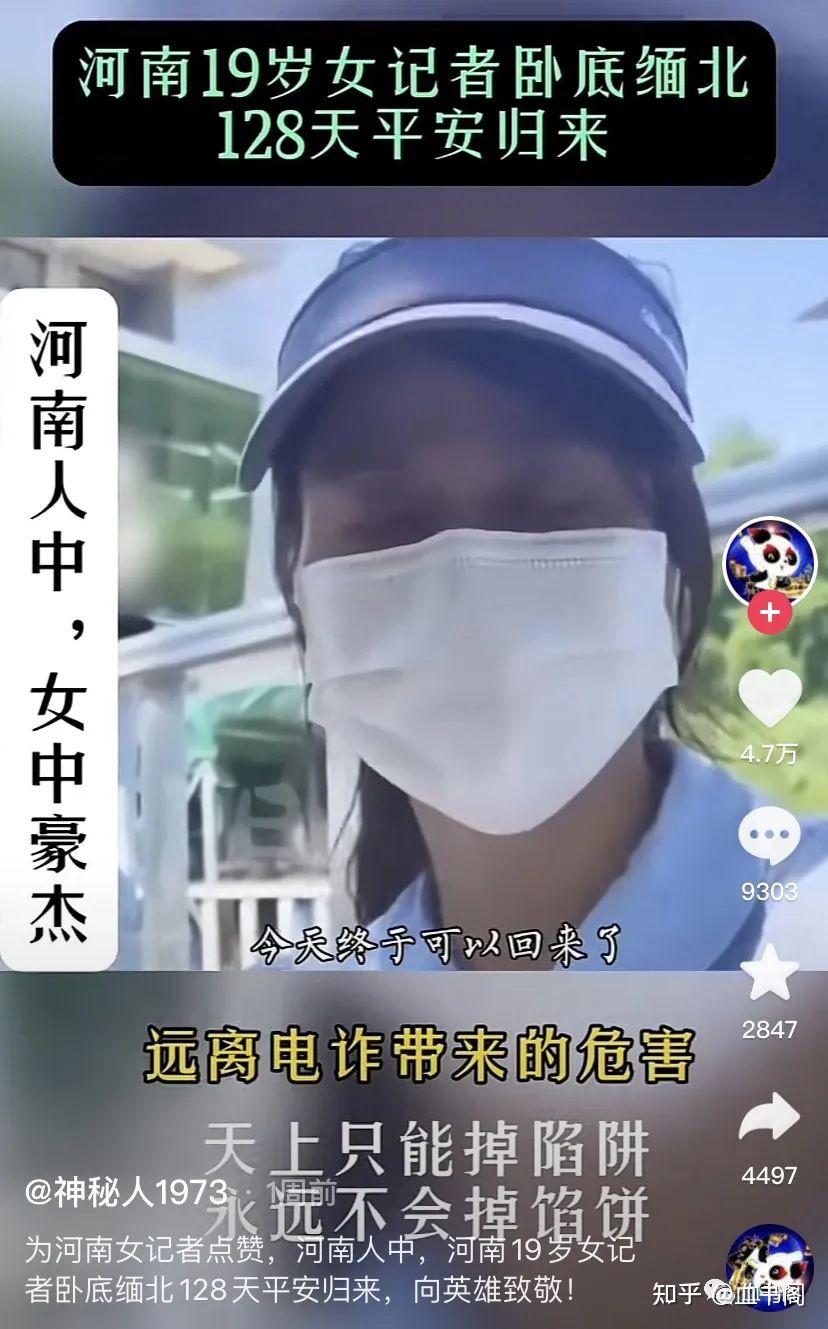The width and height of the screenshot is (828, 1329).
Task: Open the panda avatar's author profile
Action: (769, 564)
